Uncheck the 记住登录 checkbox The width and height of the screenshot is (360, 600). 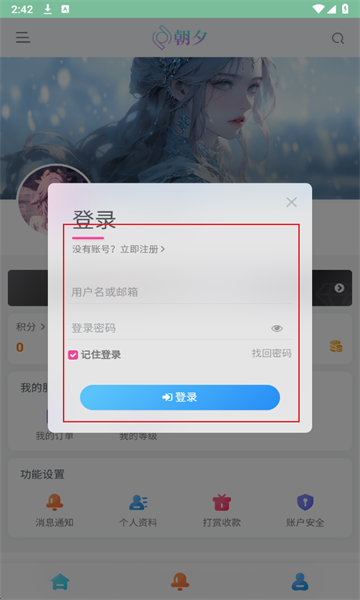[x=73, y=355]
